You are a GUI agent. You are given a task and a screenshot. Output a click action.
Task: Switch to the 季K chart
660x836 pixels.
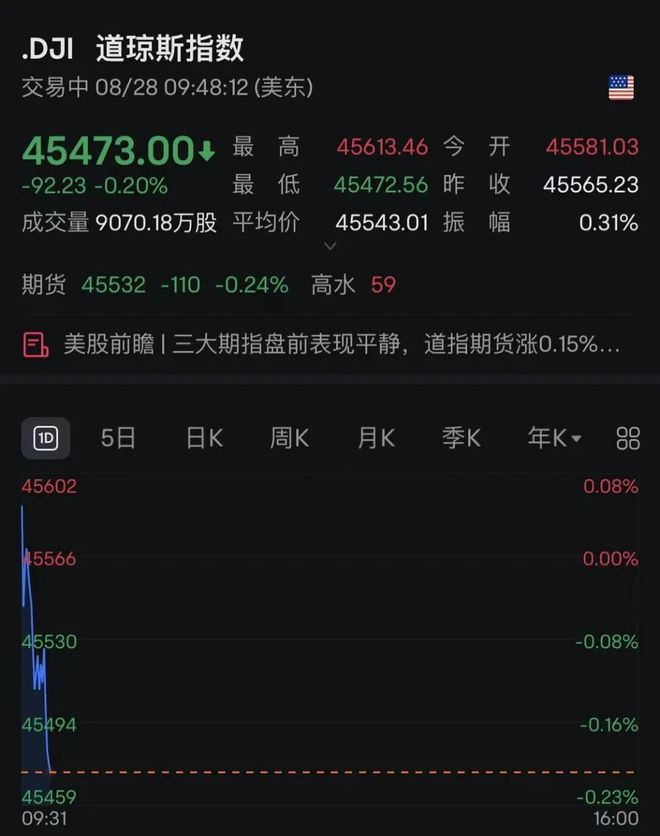point(461,438)
